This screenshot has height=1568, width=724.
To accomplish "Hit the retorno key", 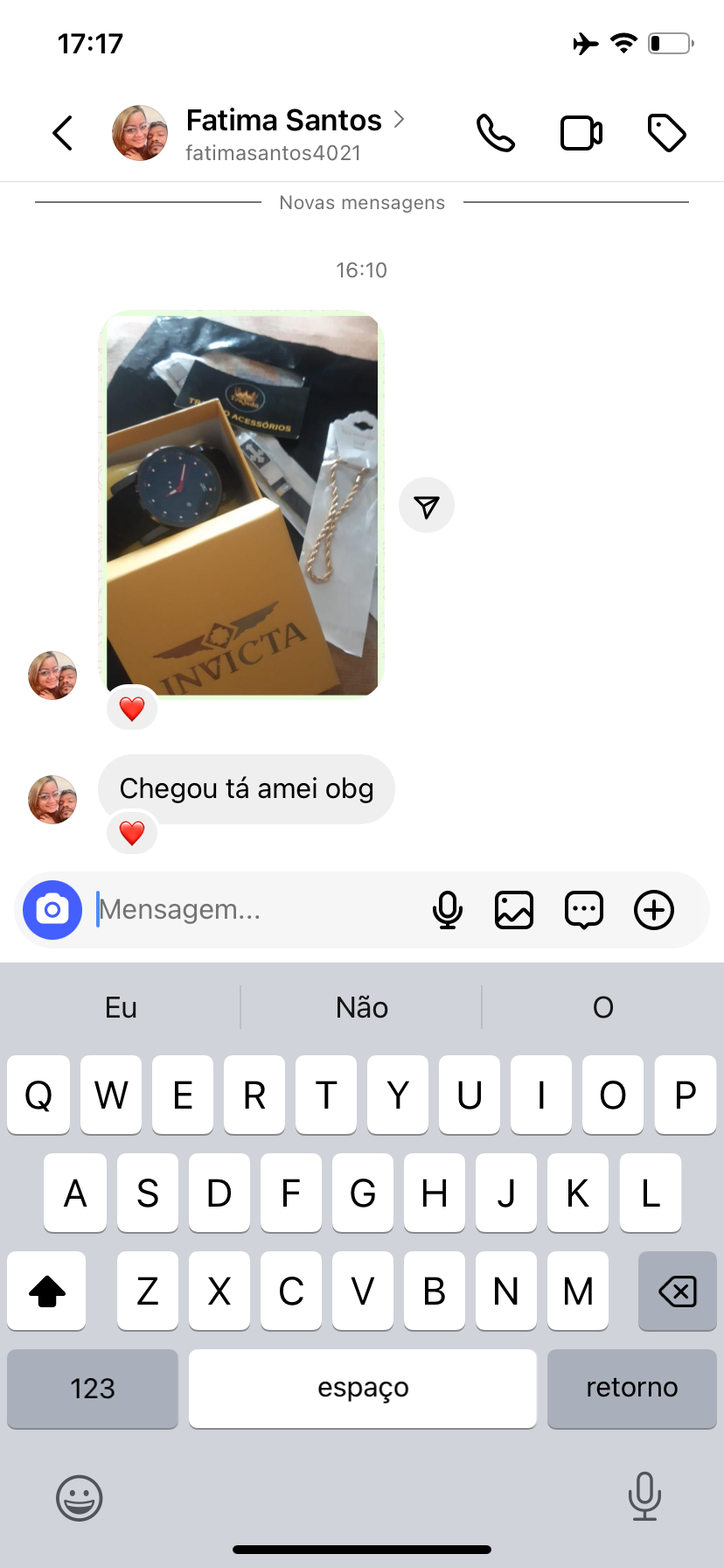I will pos(632,1389).
